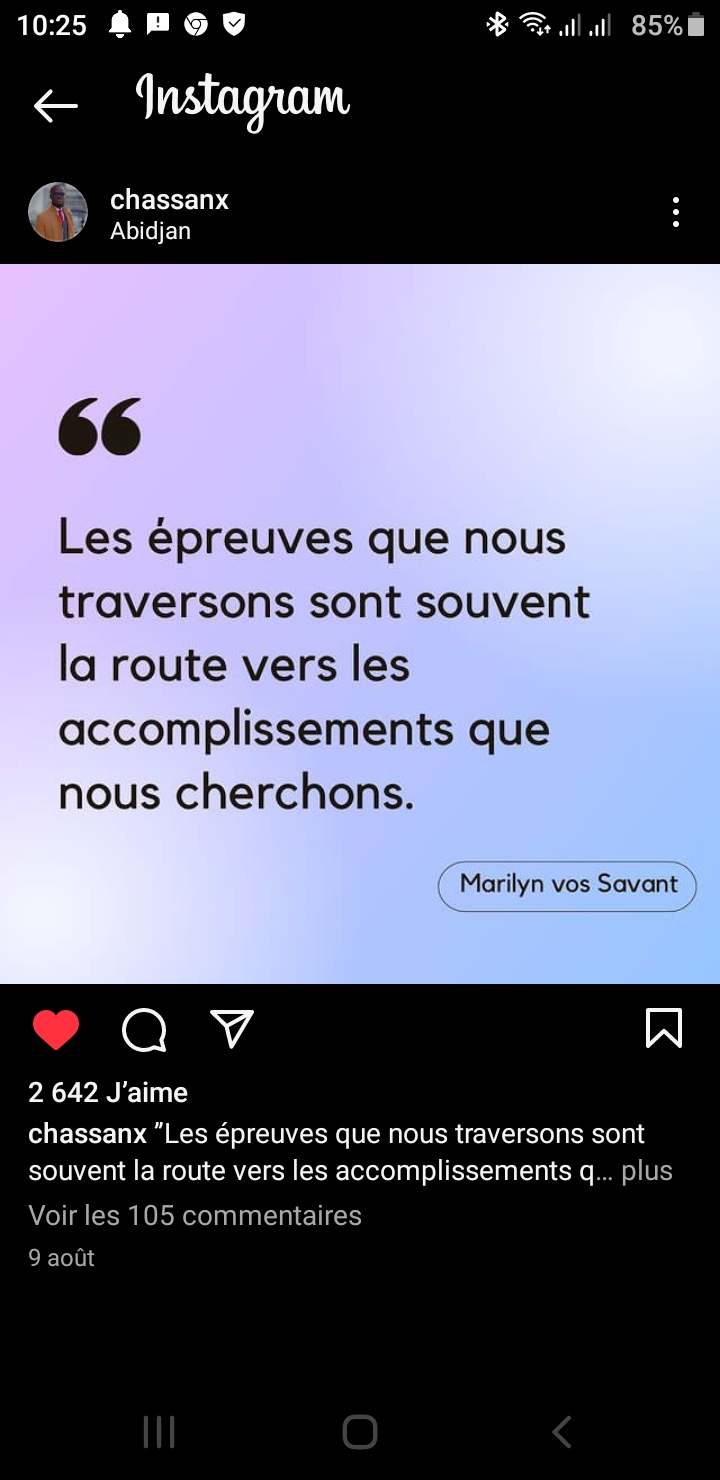Open comments with the speech bubble icon

[x=144, y=1029]
